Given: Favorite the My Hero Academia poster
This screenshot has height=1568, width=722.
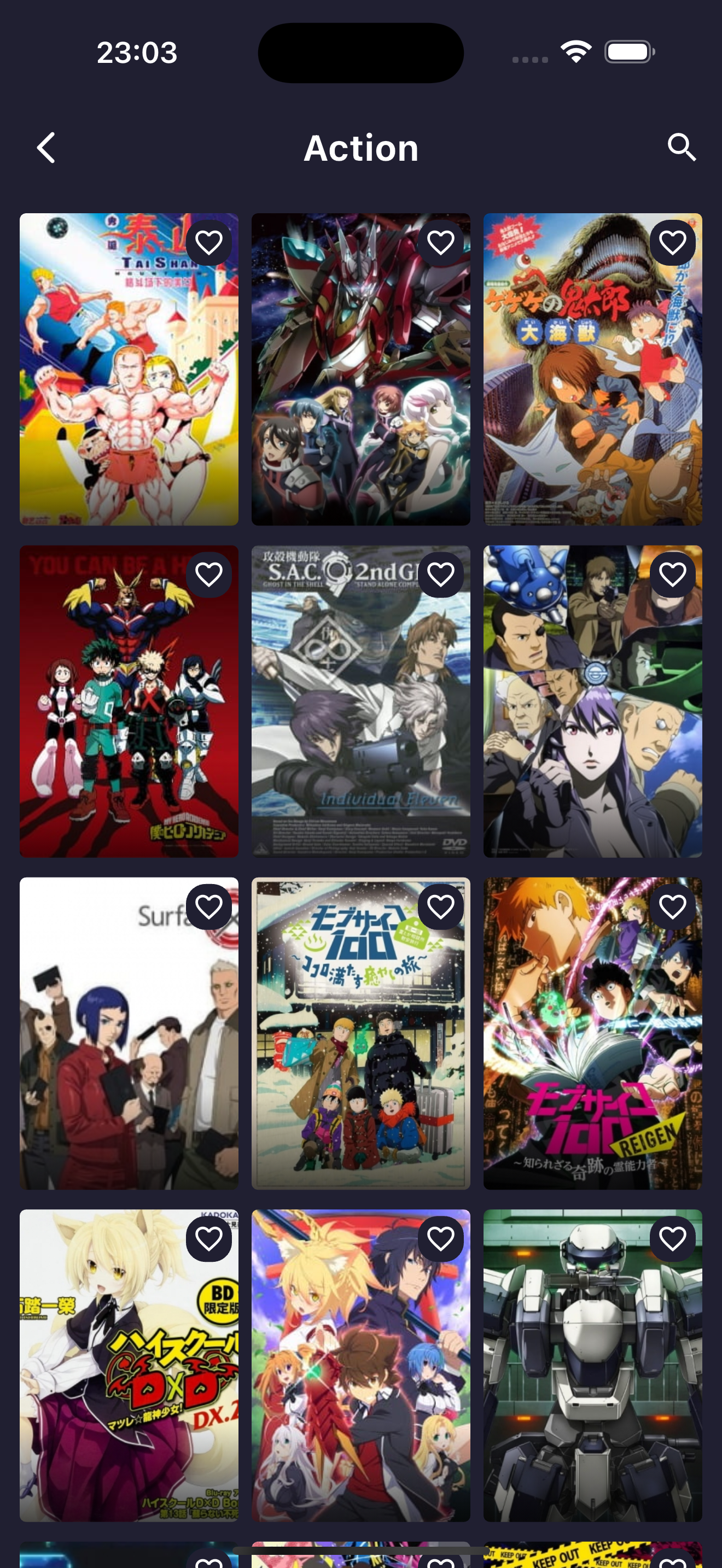Looking at the screenshot, I should (x=209, y=573).
